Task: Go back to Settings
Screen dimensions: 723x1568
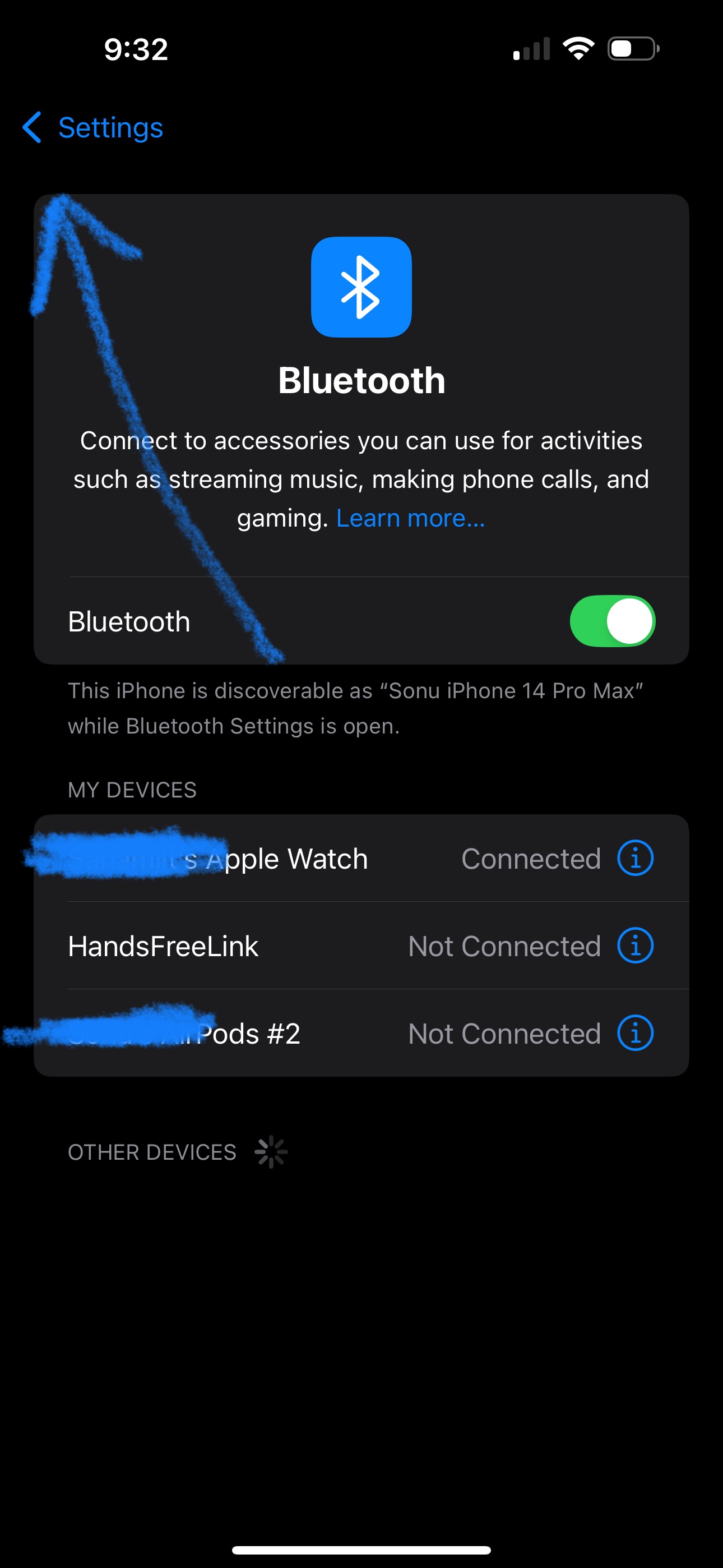Action: [93, 128]
